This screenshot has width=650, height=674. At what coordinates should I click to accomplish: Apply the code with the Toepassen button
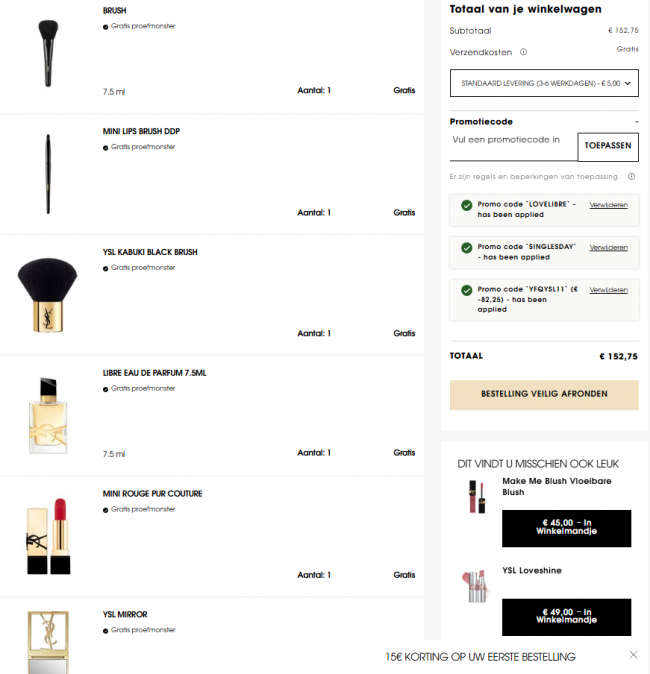click(608, 146)
